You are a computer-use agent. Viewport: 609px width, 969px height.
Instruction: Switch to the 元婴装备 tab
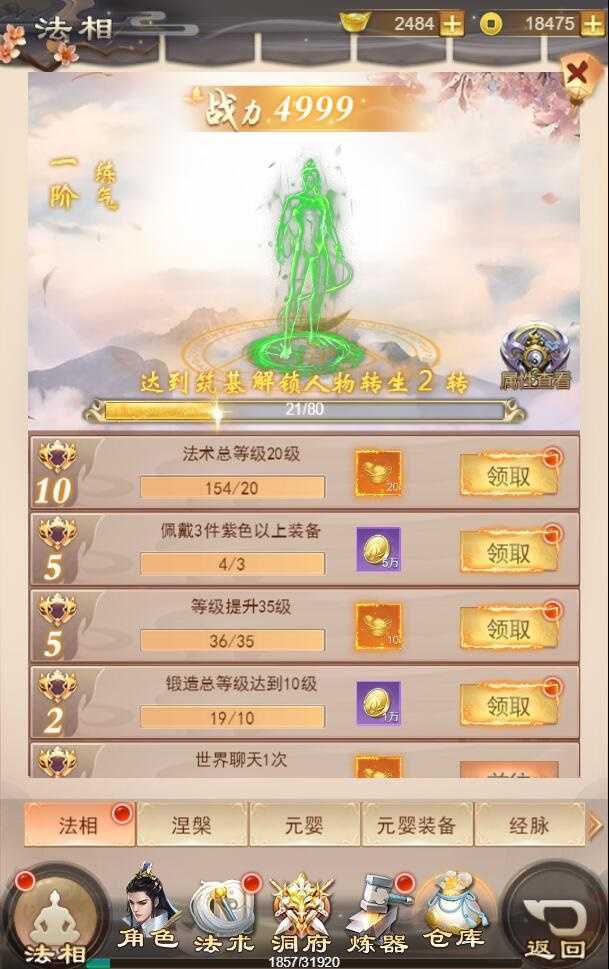pos(416,825)
